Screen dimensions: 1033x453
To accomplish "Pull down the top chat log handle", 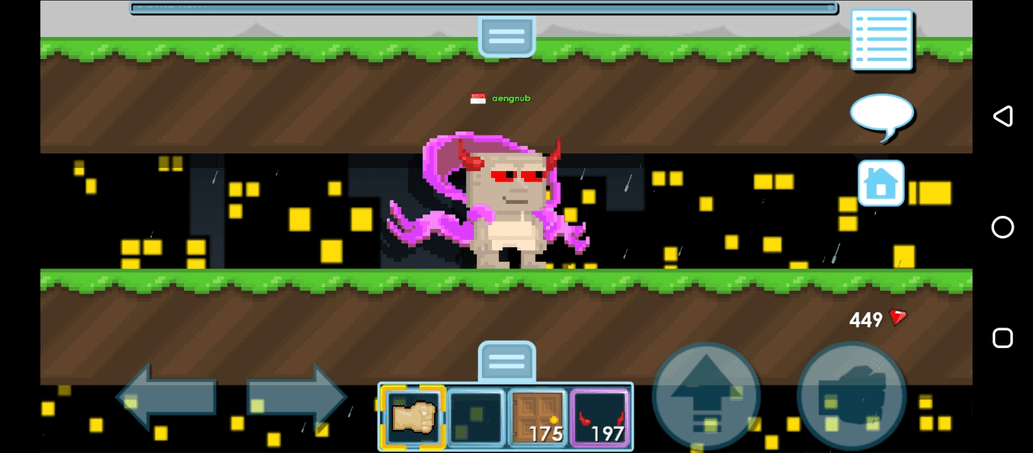I will (x=506, y=37).
